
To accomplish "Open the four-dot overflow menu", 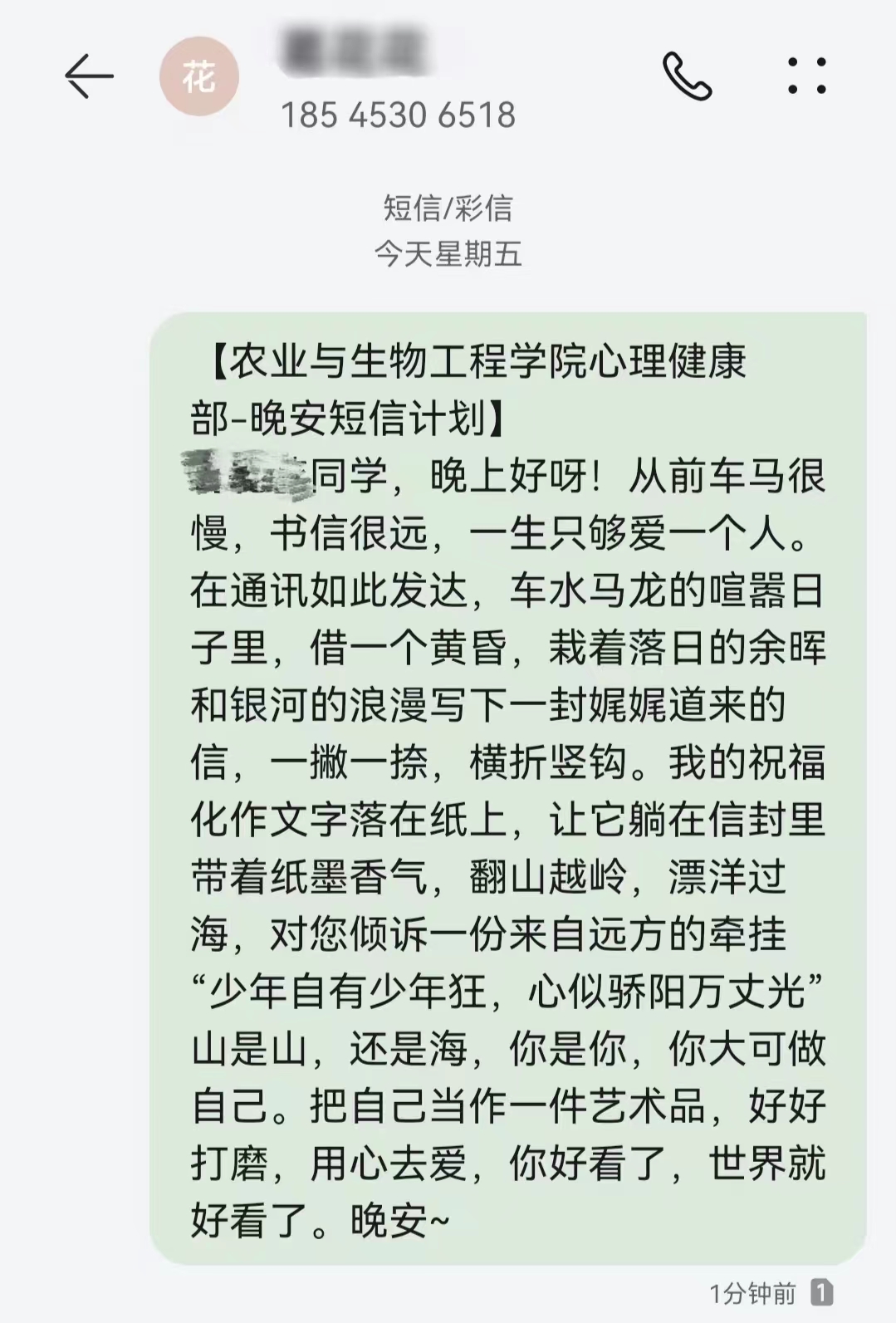I will tap(806, 76).
